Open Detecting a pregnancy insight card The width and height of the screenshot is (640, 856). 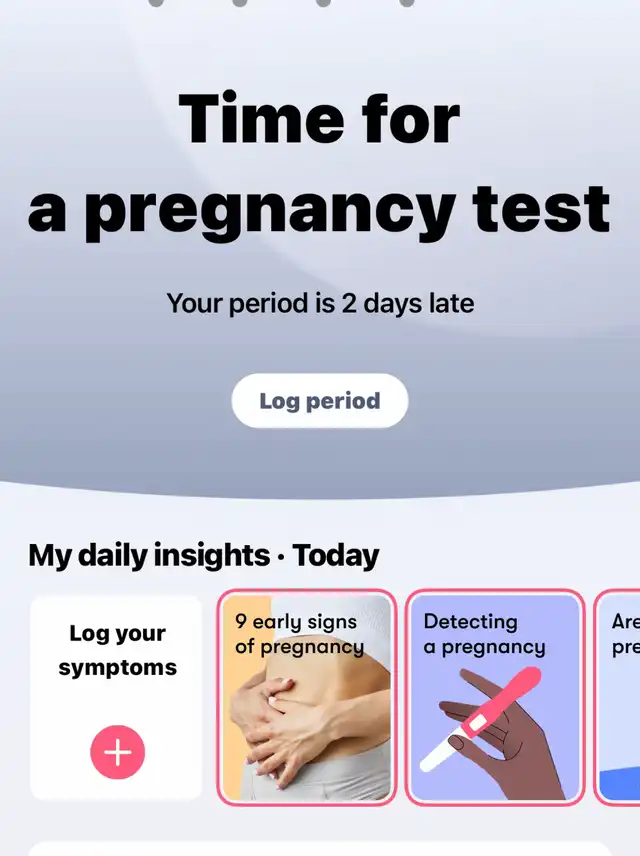495,697
